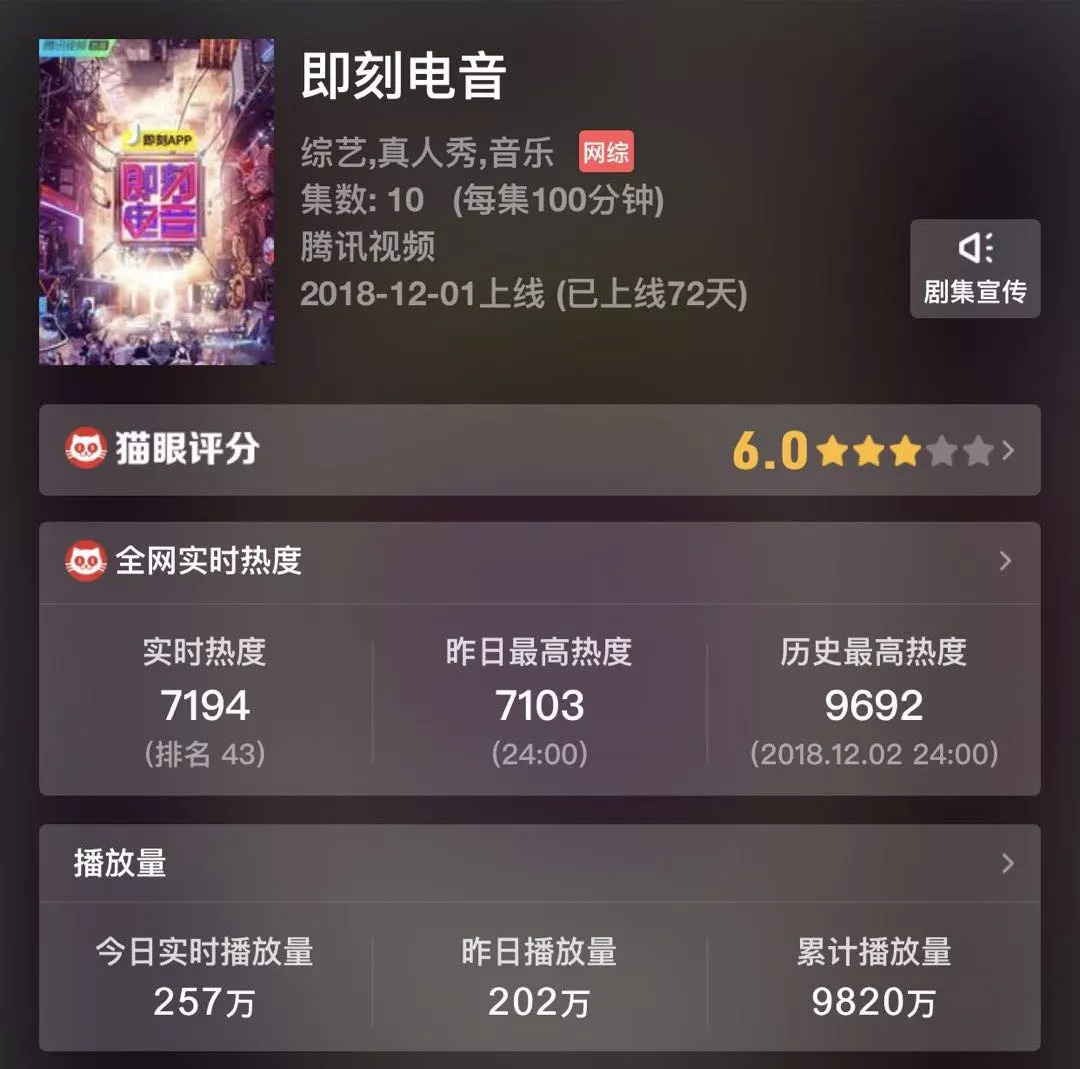Open the 播放量 play count details
The width and height of the screenshot is (1080, 1069).
click(540, 863)
